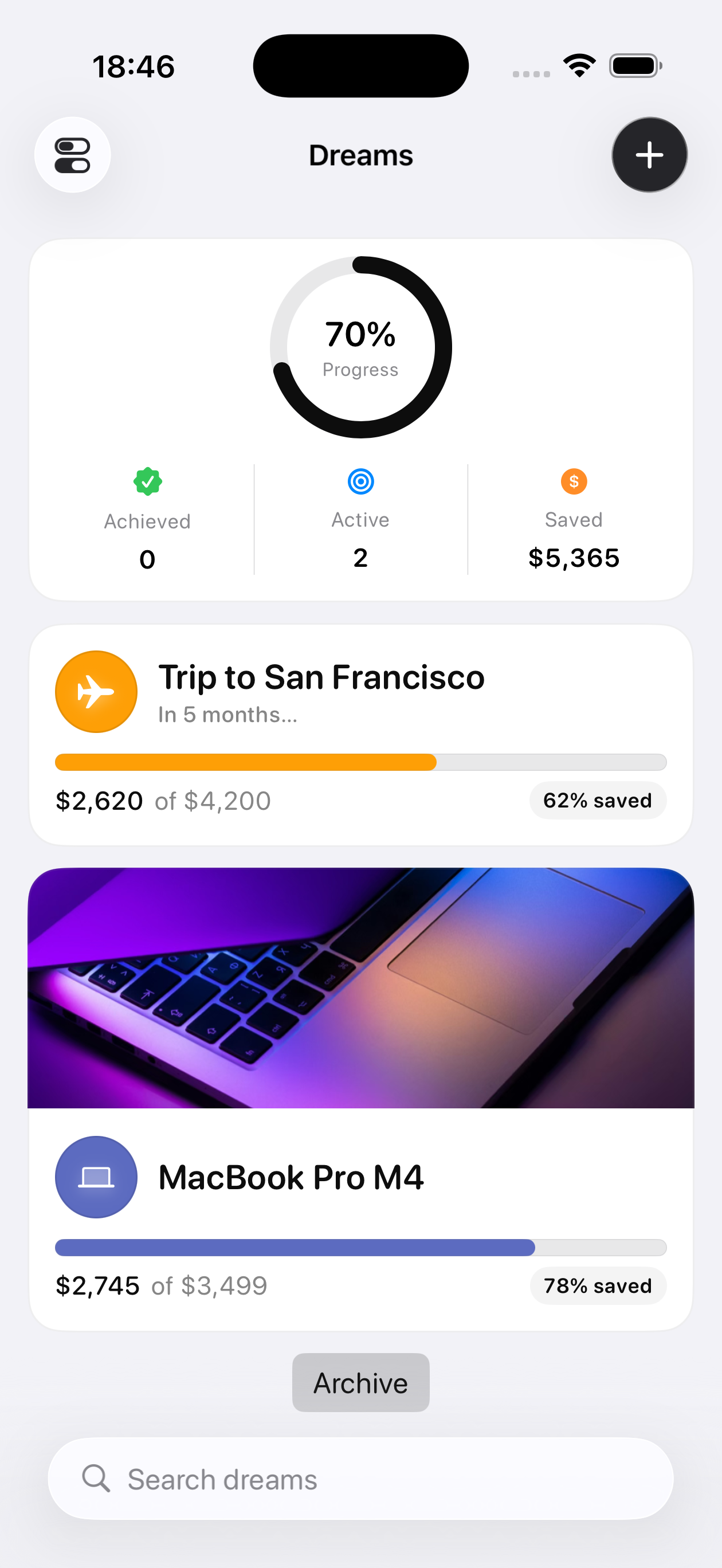
Task: Open the filters icon in the top left
Action: (72, 155)
